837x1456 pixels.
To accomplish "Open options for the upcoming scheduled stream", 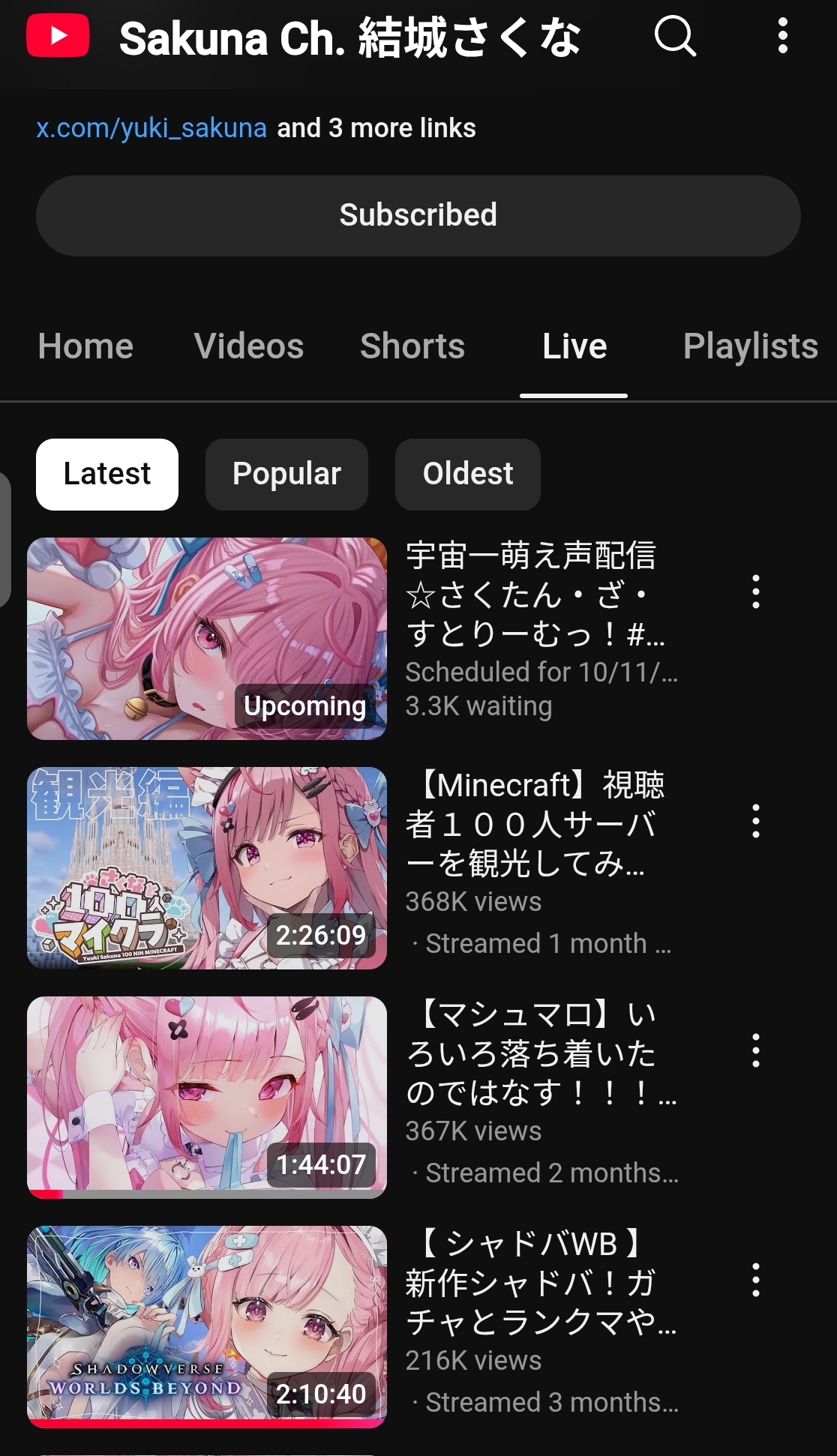I will tap(756, 592).
